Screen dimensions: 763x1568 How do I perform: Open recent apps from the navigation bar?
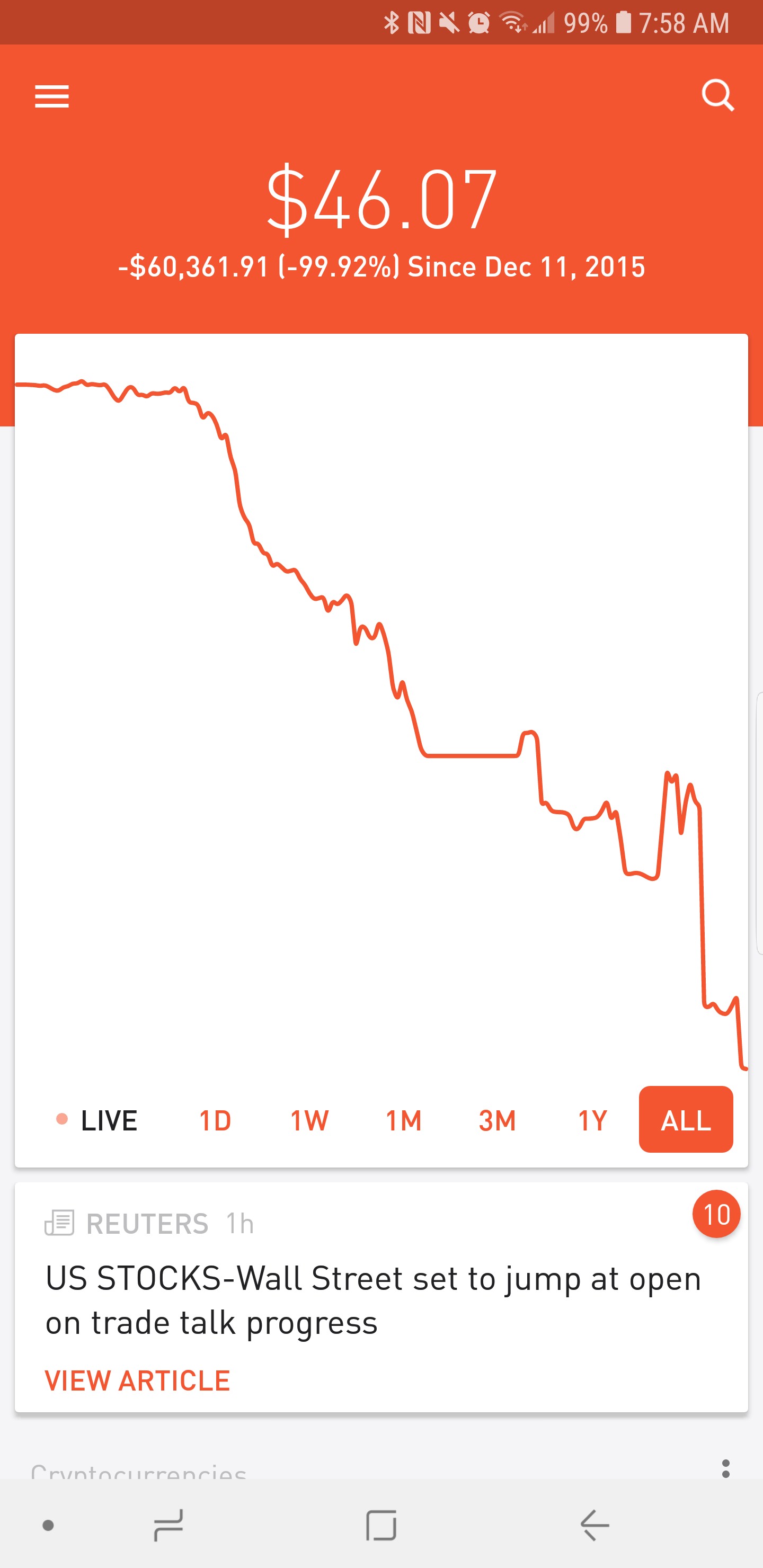coord(168,1526)
